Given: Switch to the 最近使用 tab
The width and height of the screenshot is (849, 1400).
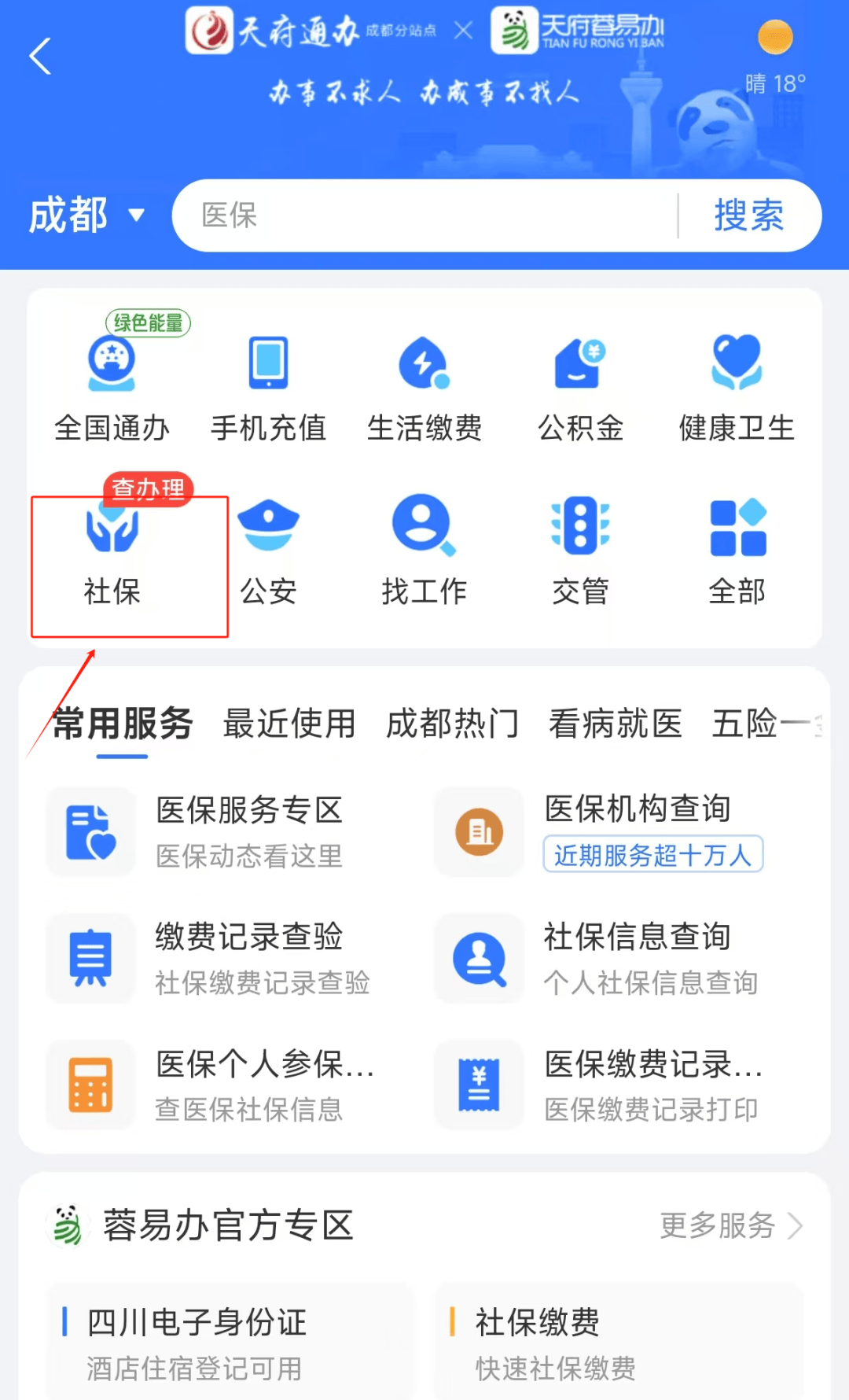Looking at the screenshot, I should [x=289, y=724].
